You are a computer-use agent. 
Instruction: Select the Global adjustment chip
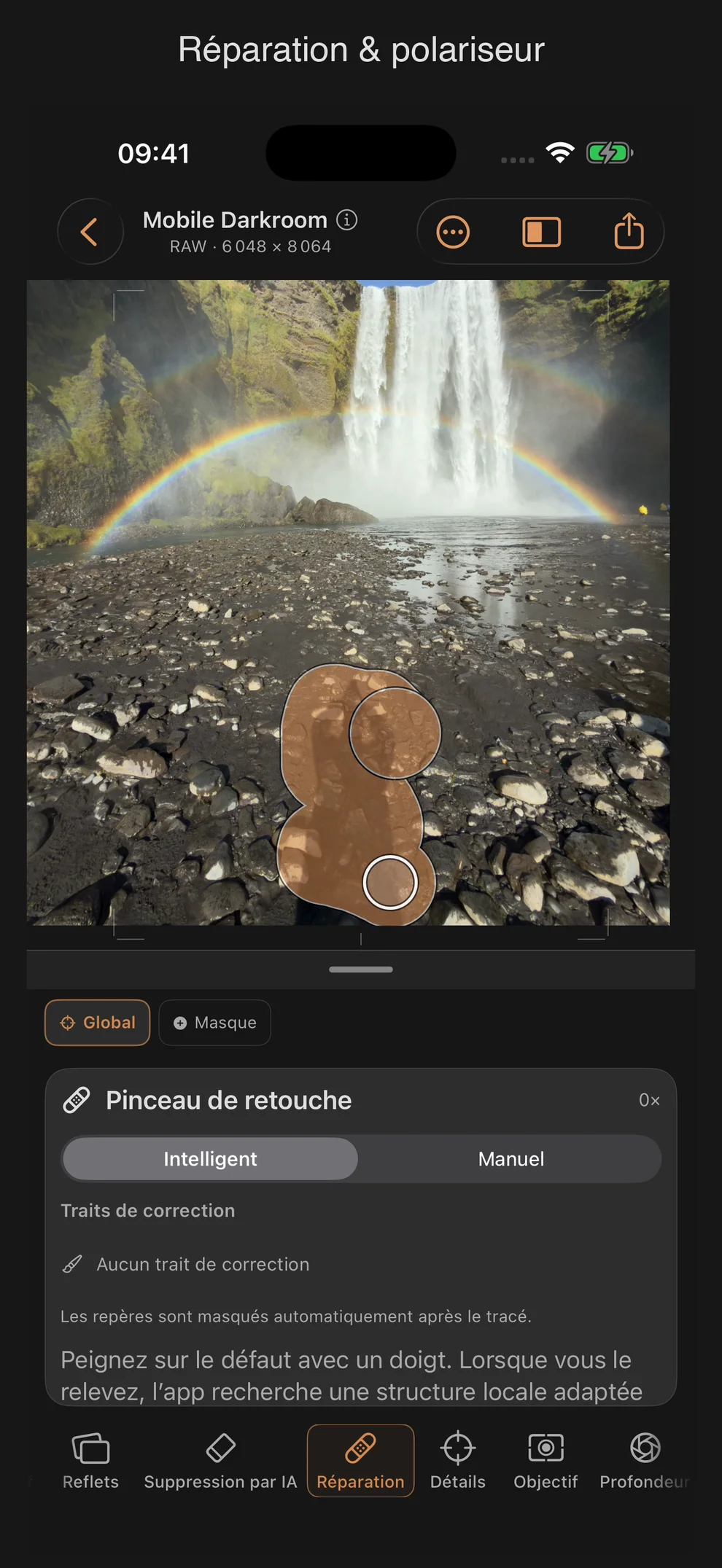coord(98,1023)
